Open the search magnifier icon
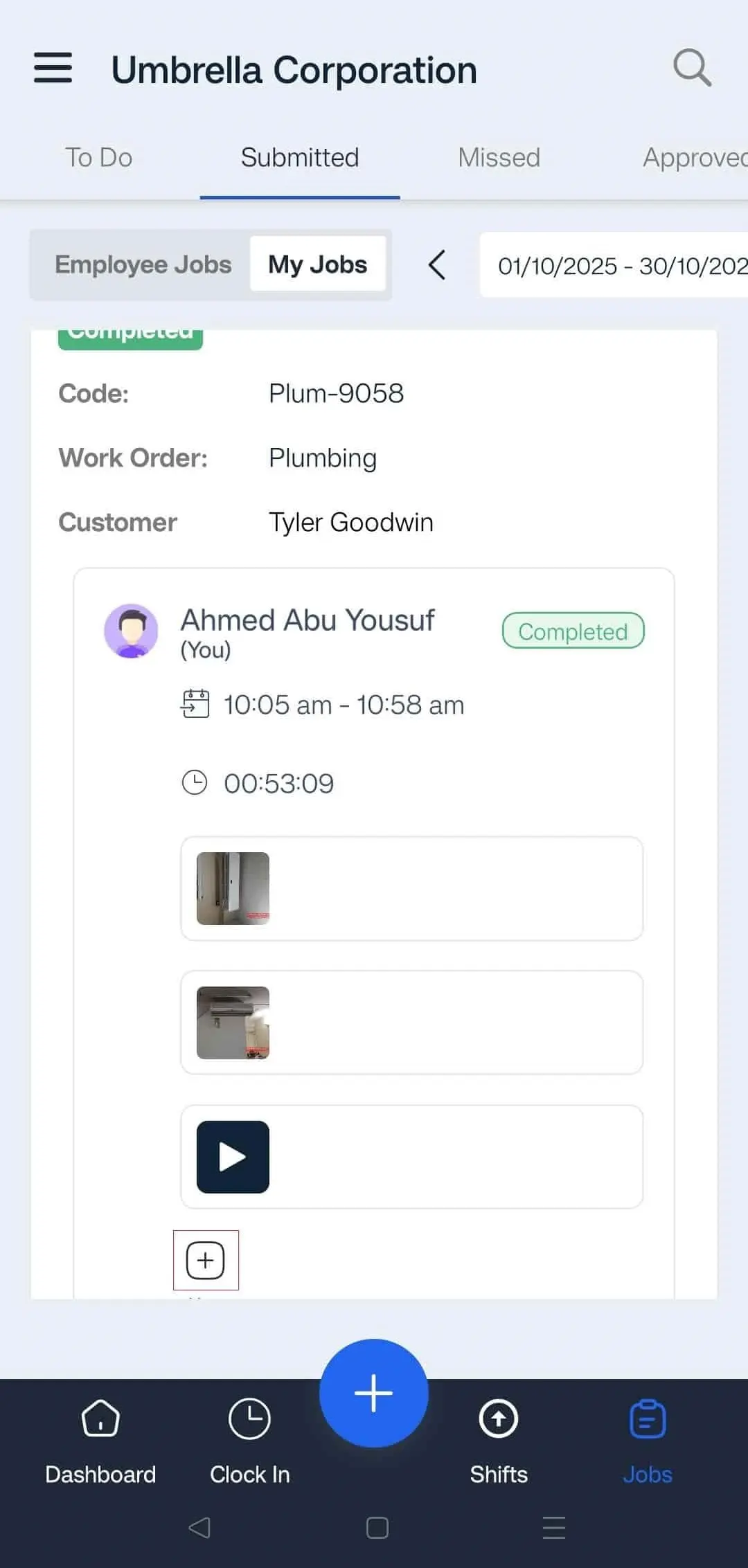This screenshot has width=748, height=1568. coord(692,68)
